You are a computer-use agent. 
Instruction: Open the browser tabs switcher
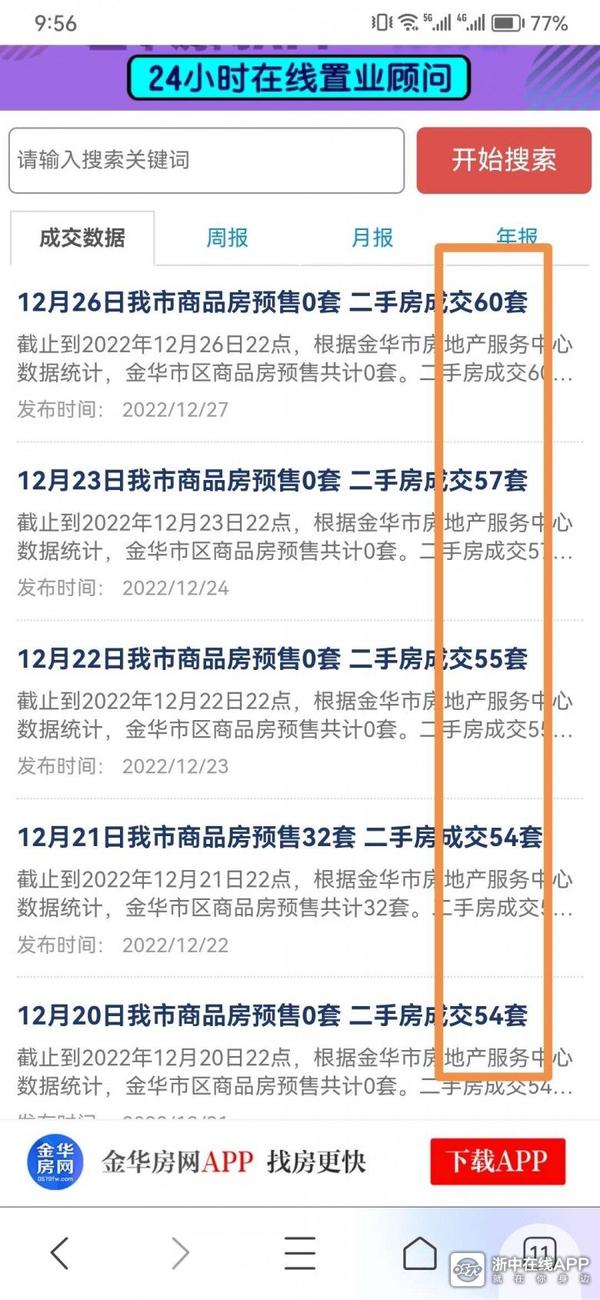tap(540, 1252)
